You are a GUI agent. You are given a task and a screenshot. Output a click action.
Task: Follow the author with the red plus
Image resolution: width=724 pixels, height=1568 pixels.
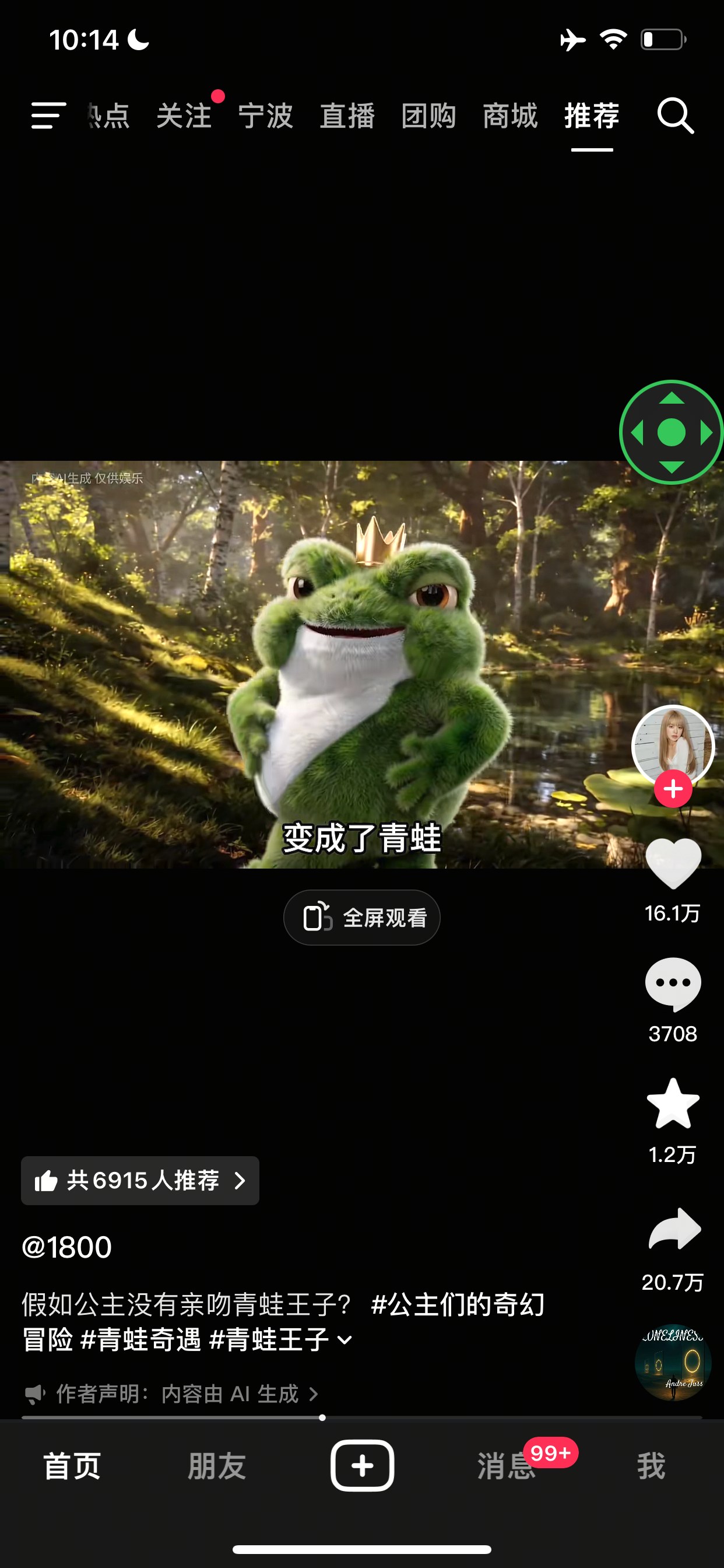[673, 789]
